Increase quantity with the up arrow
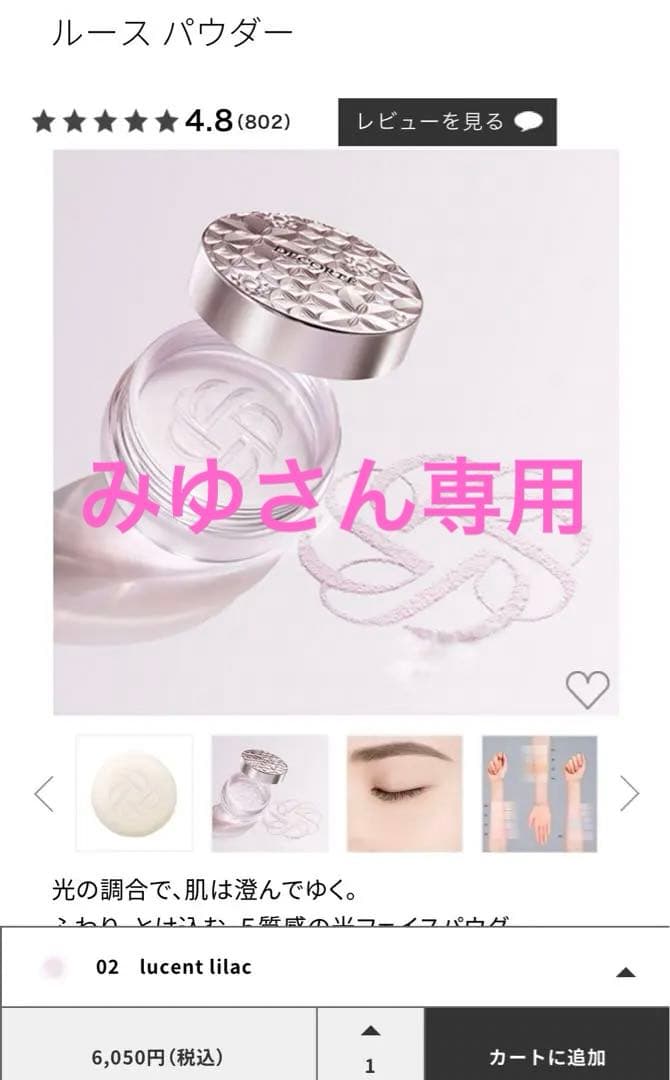 370,1031
